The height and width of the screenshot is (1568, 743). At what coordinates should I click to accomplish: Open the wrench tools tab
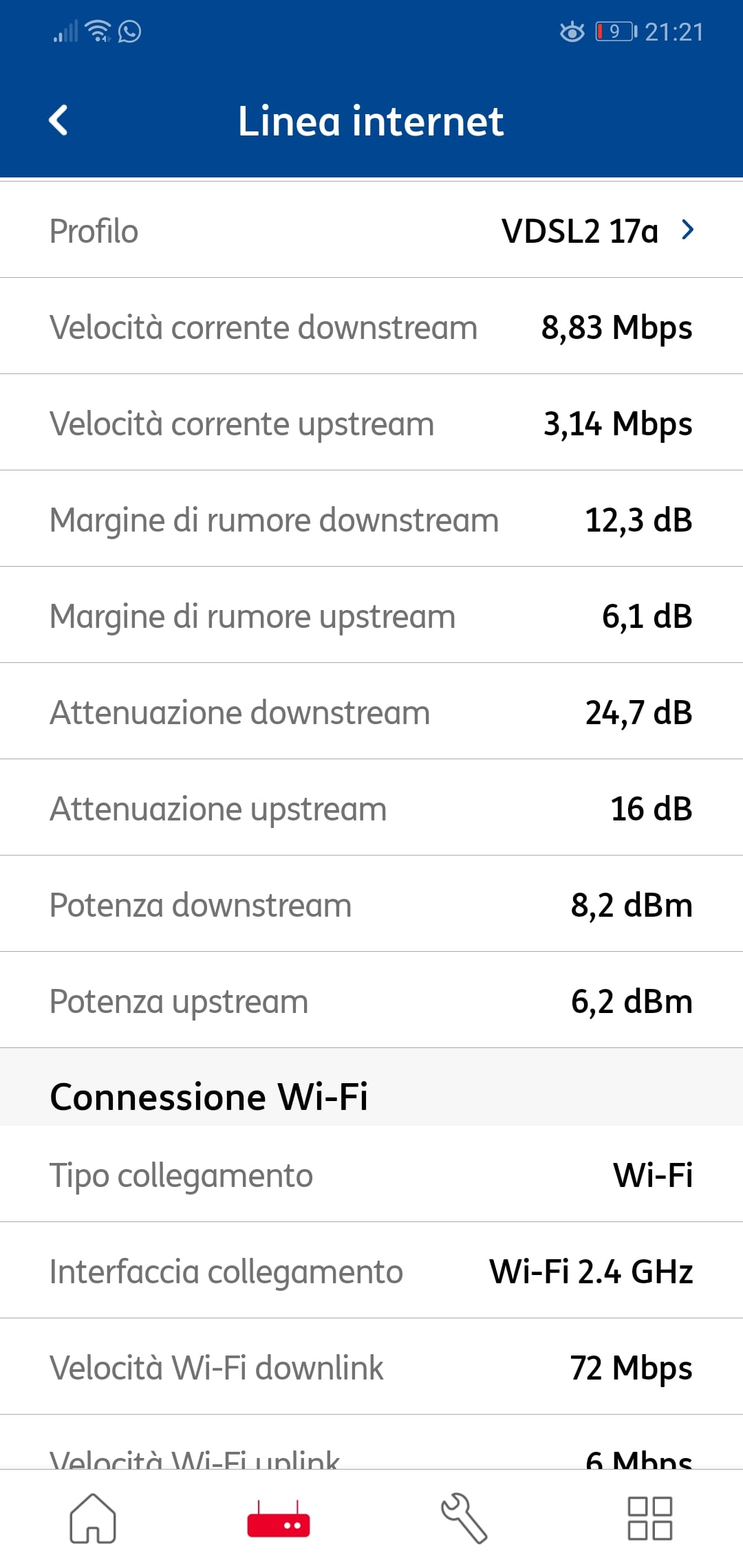tap(464, 1518)
